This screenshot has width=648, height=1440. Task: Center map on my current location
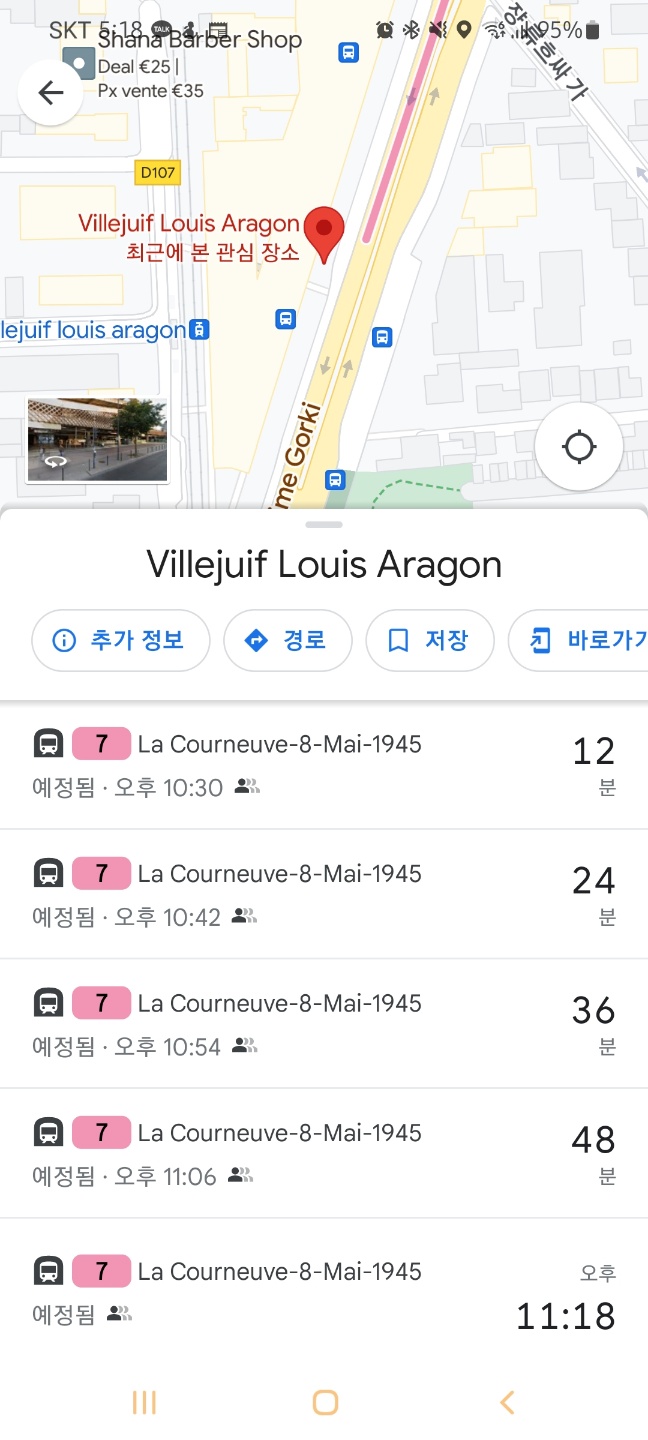579,447
